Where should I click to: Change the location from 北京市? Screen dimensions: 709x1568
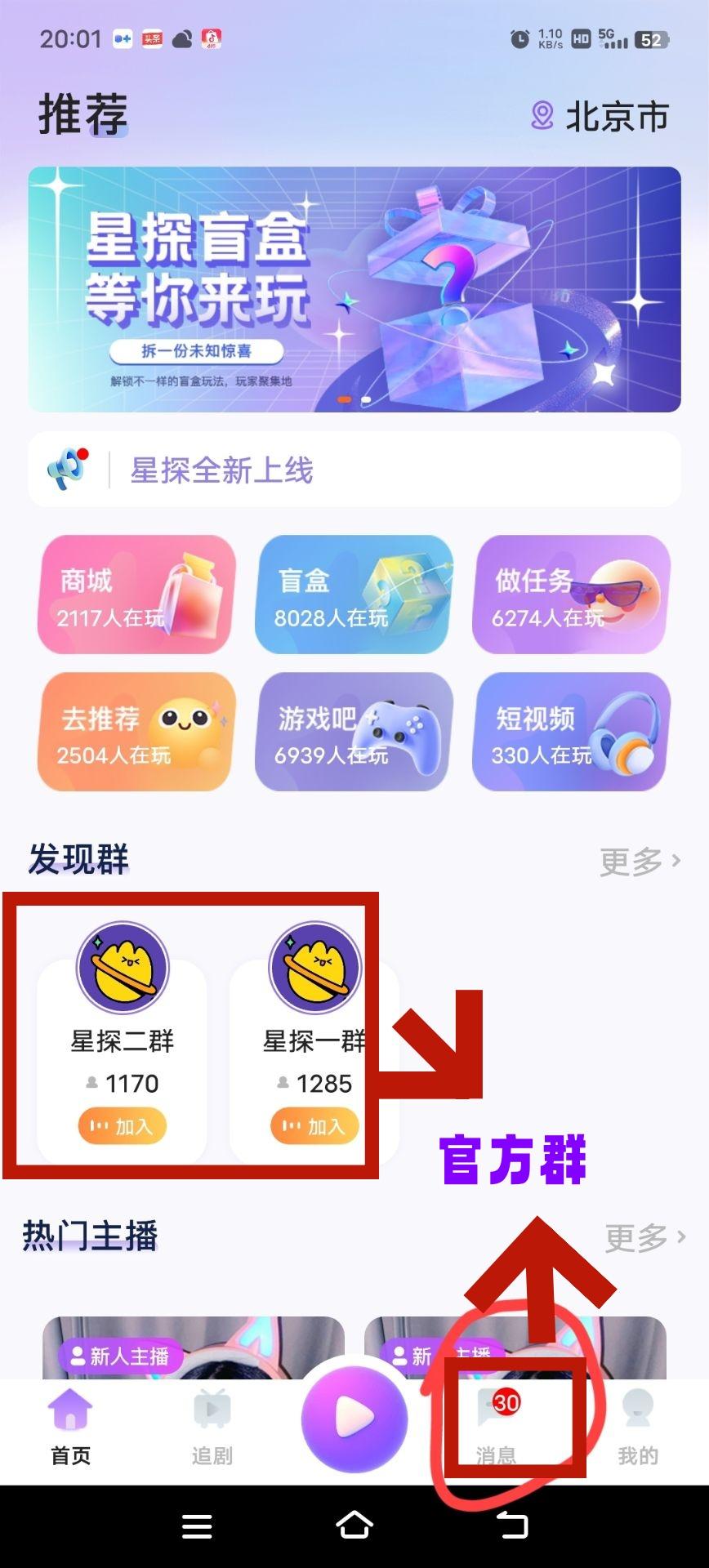601,117
